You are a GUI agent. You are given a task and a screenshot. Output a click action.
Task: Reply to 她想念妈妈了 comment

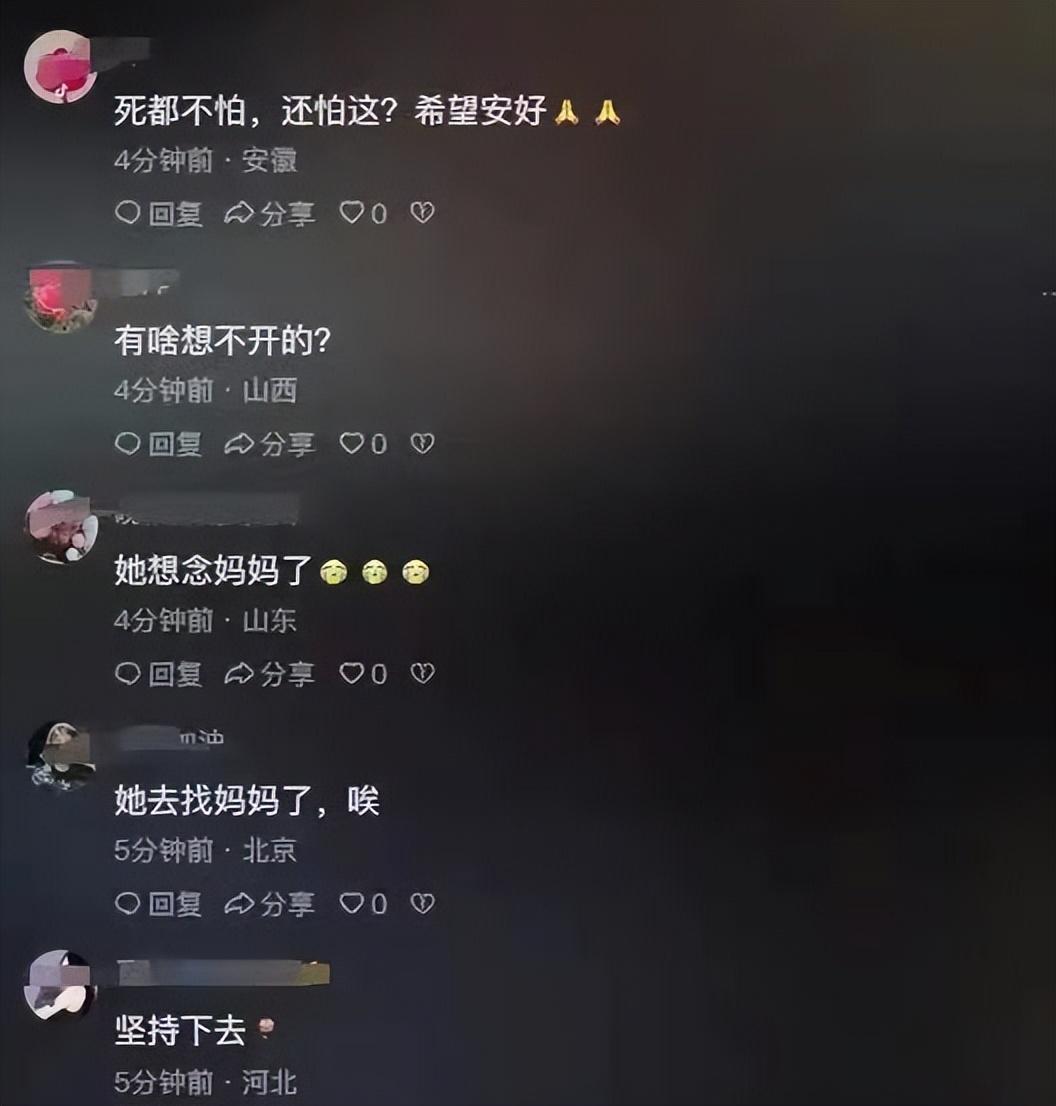click(159, 673)
